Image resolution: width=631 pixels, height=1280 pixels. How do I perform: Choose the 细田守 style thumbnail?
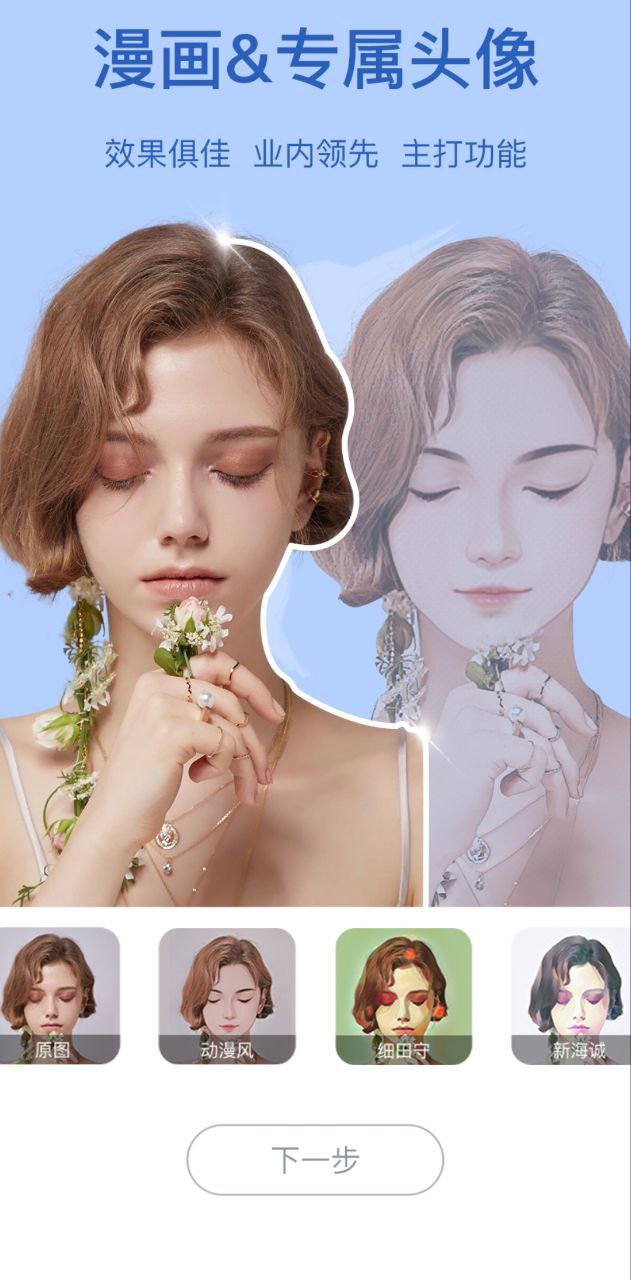[403, 996]
